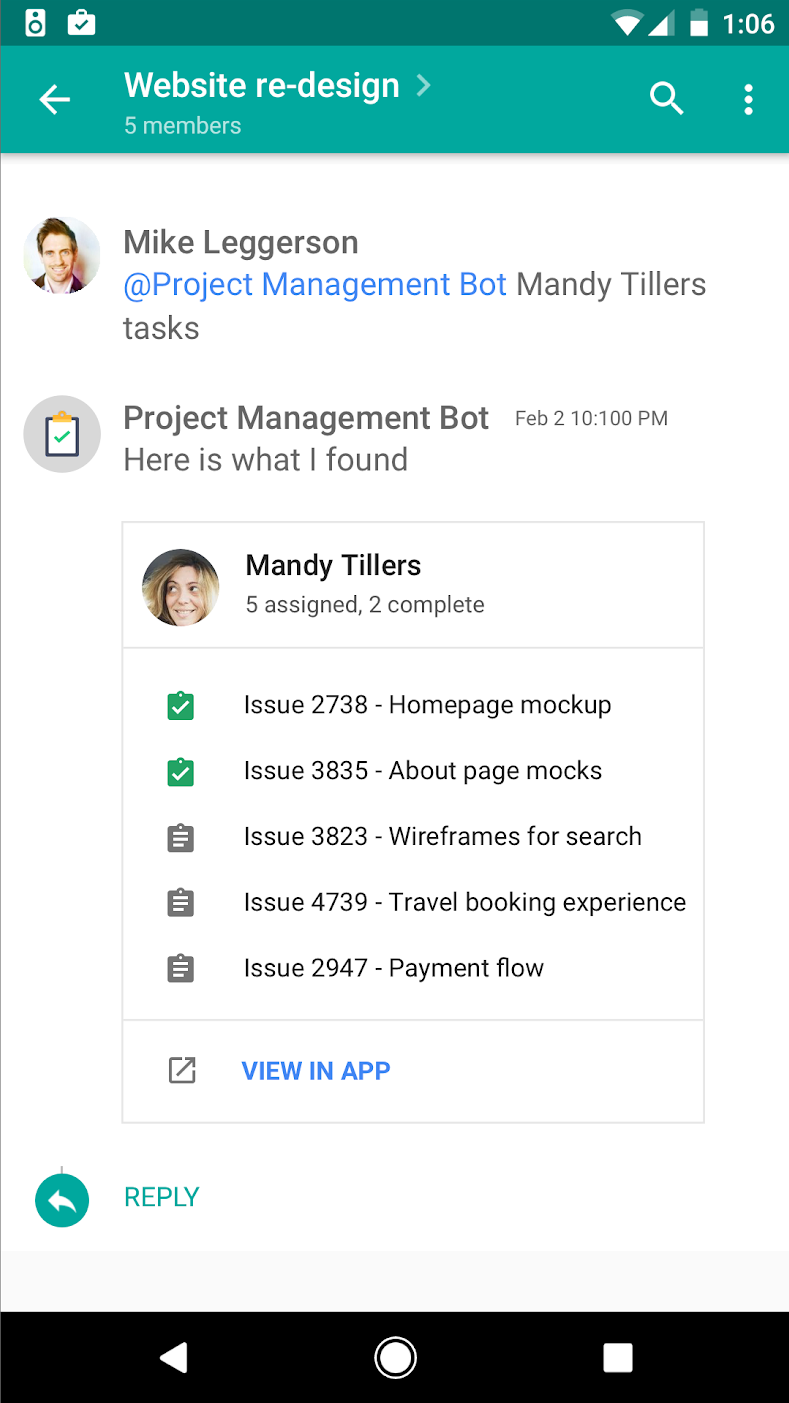Search within this conversation
This screenshot has width=789, height=1403.
tap(666, 99)
